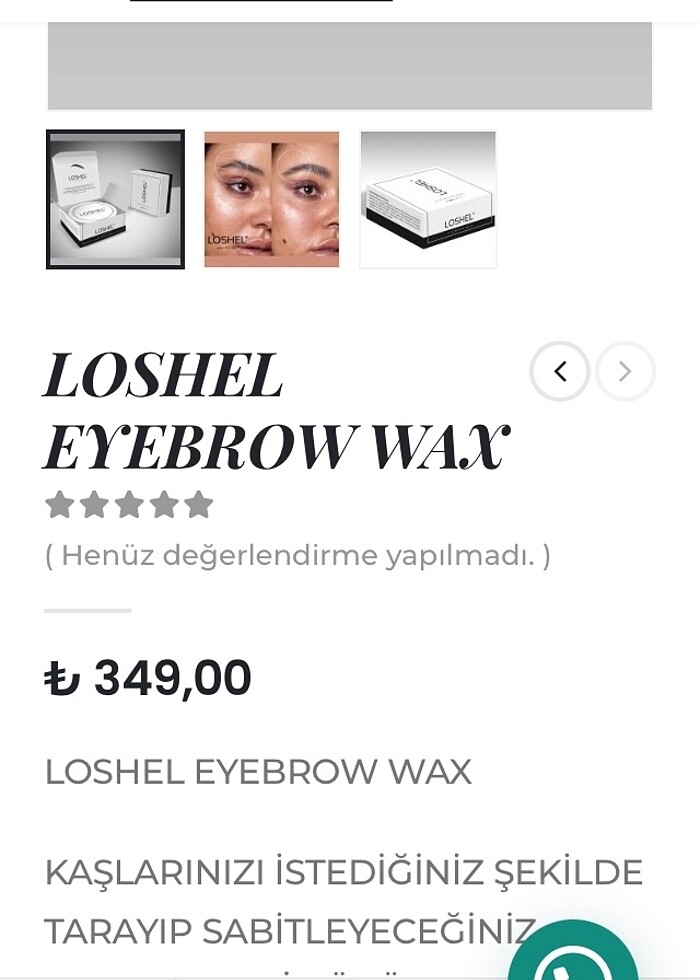Go to the previous product arrow
700x980 pixels.
click(x=560, y=372)
